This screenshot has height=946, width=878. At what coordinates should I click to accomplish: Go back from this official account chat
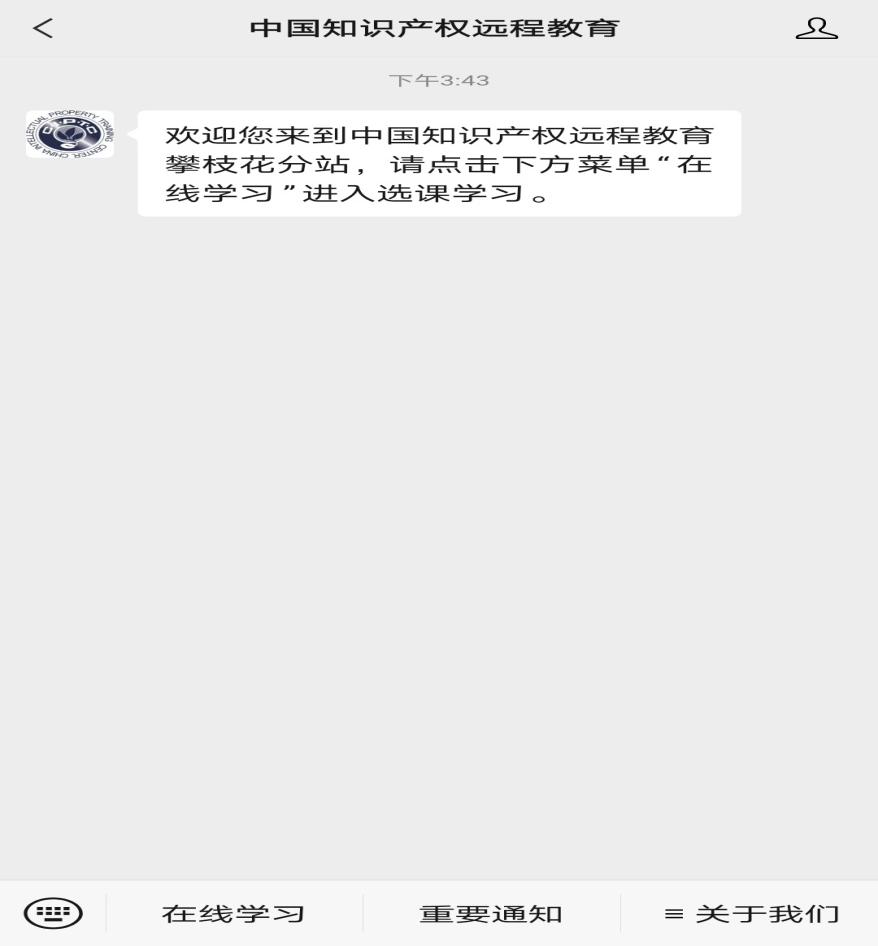point(42,28)
